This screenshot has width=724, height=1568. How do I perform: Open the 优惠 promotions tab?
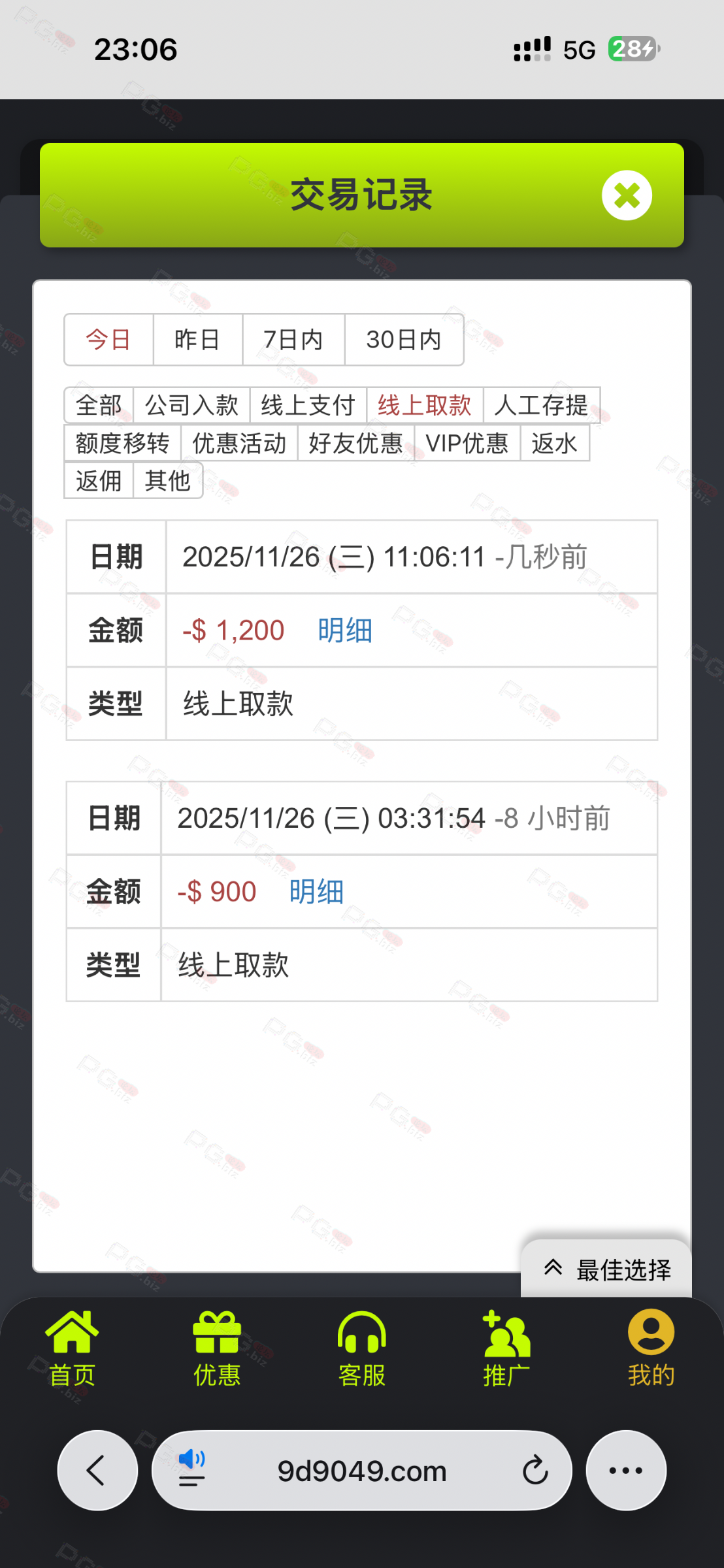(217, 1348)
